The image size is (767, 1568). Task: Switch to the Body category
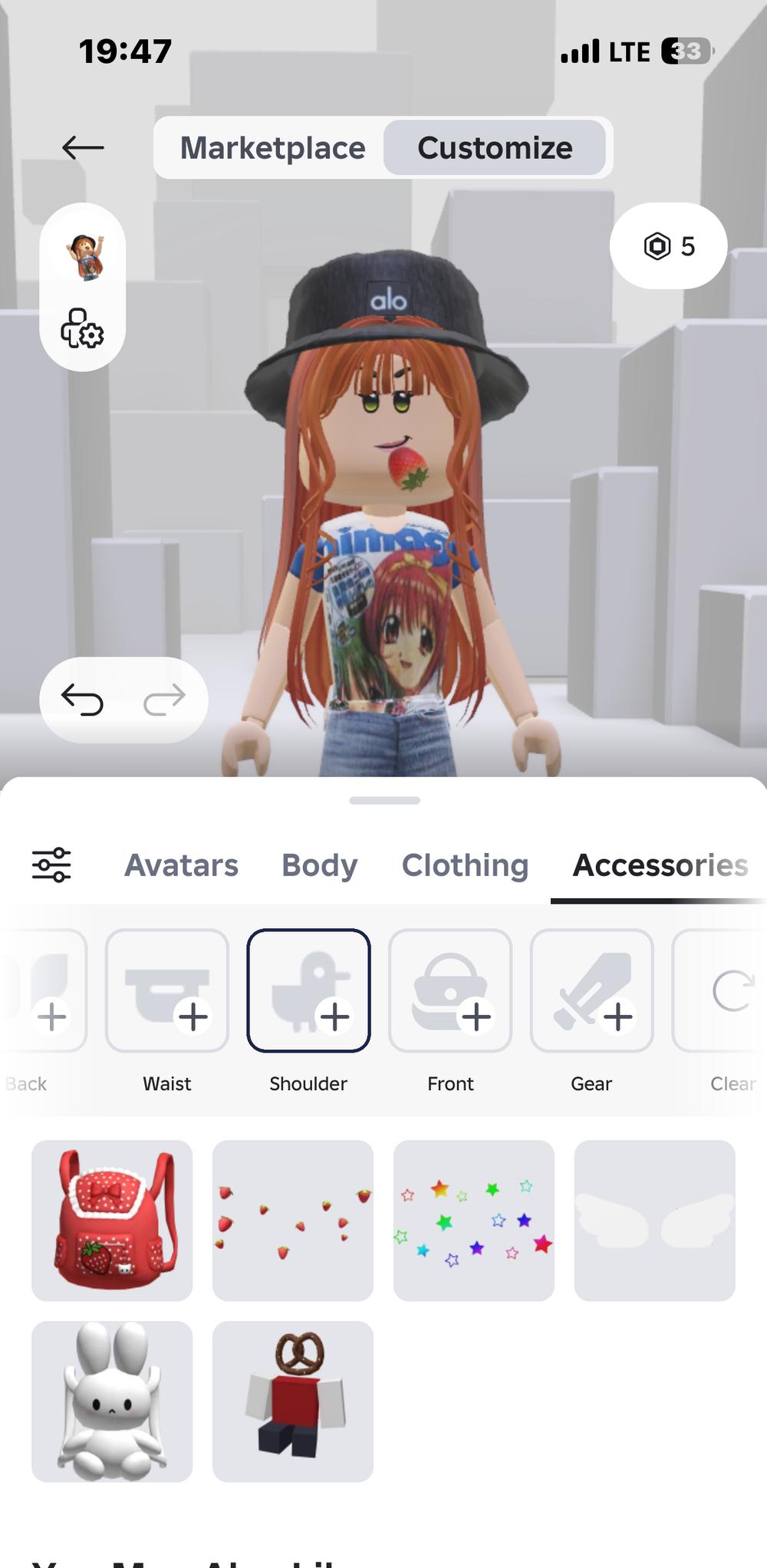[320, 865]
